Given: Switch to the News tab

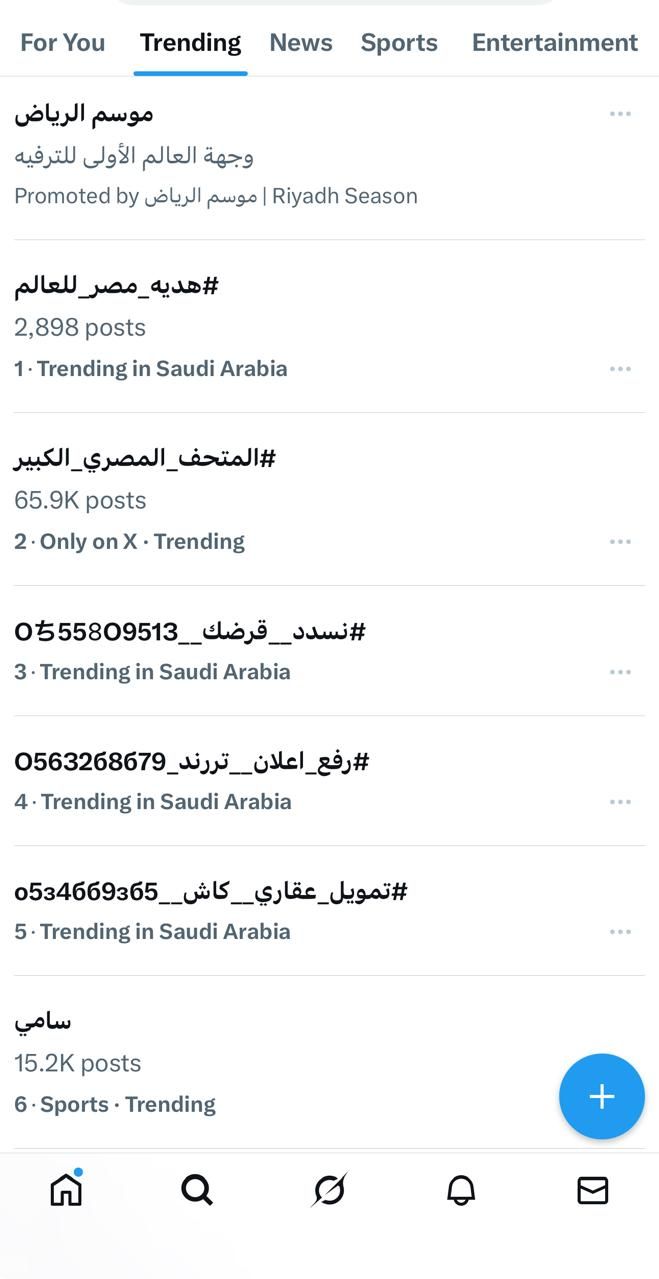Looking at the screenshot, I should point(300,43).
